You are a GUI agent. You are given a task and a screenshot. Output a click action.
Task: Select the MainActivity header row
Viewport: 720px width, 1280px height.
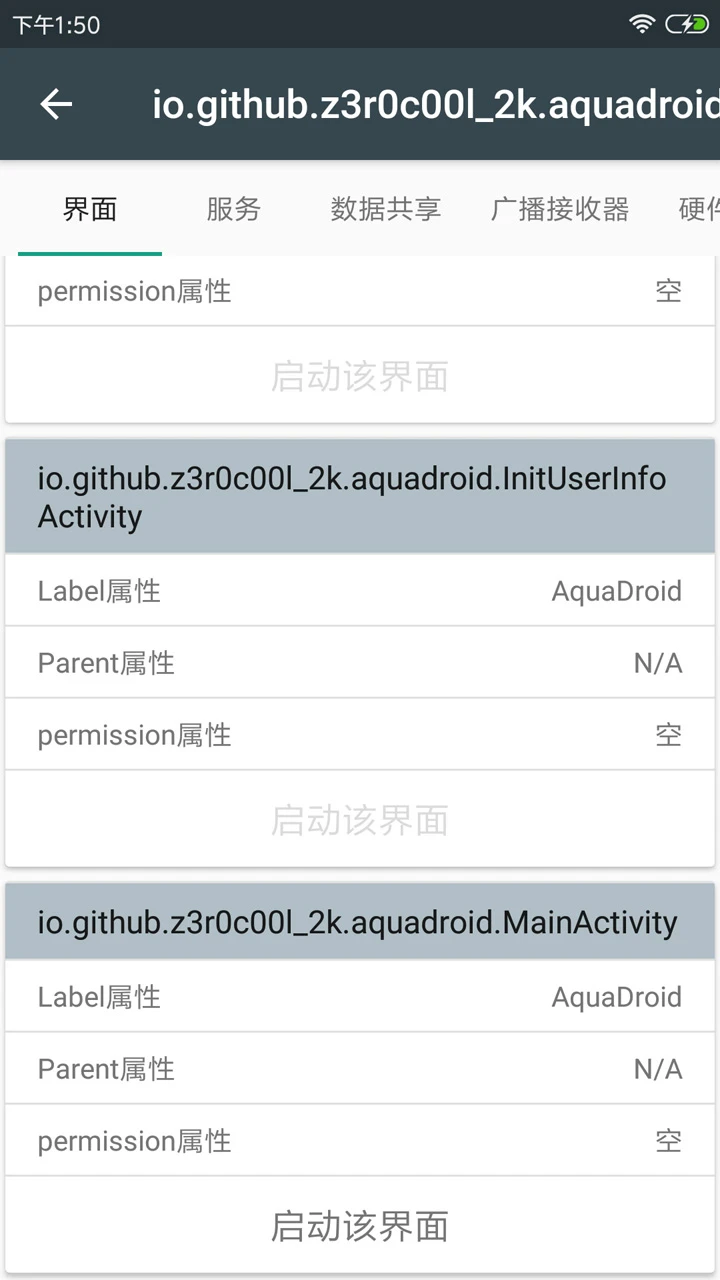(360, 922)
